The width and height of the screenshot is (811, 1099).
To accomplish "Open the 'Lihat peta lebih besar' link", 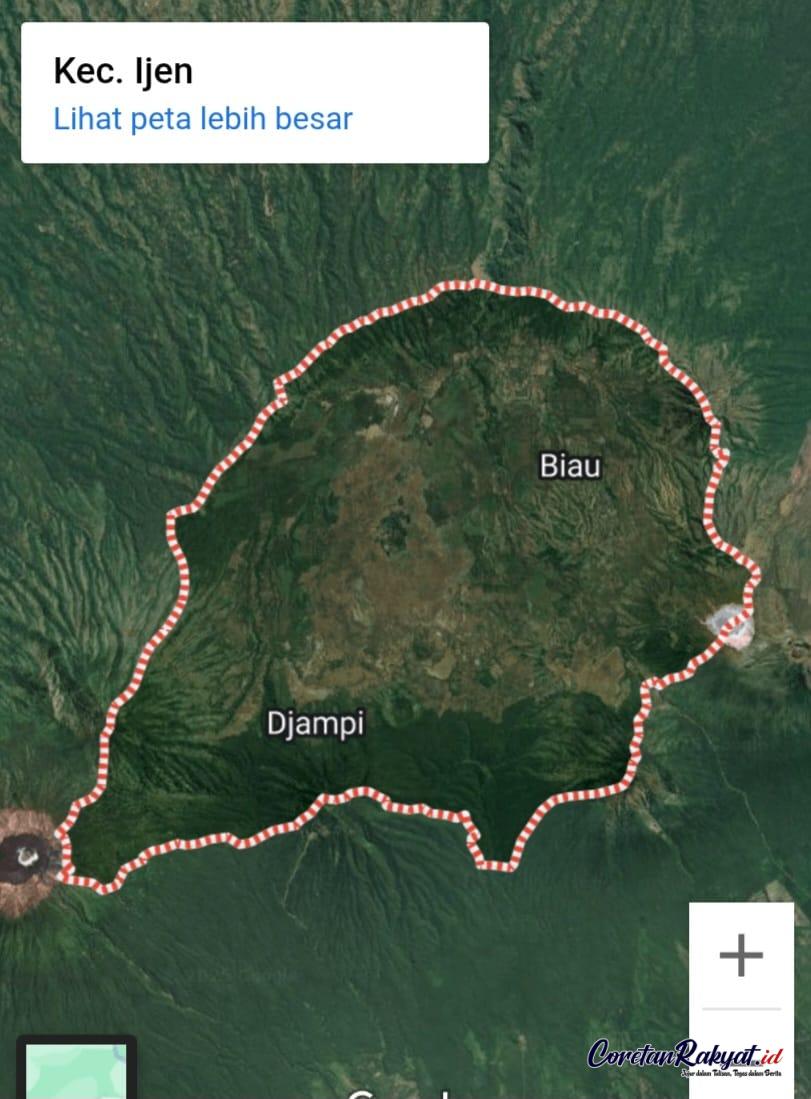I will coord(203,119).
